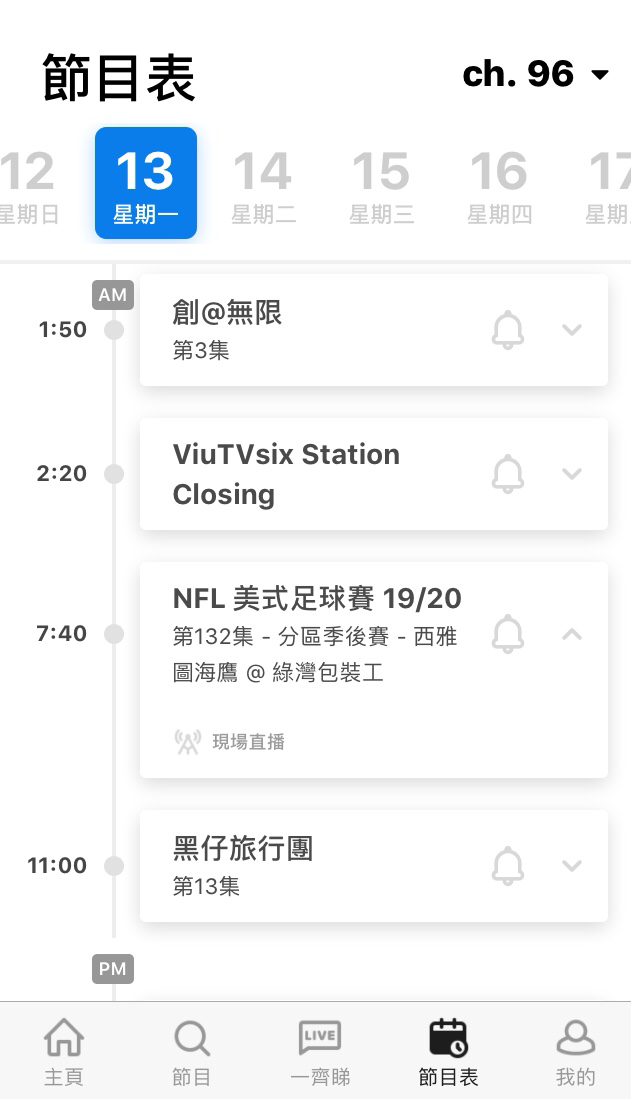Expand ViuTVsix Station Closing details

572,474
